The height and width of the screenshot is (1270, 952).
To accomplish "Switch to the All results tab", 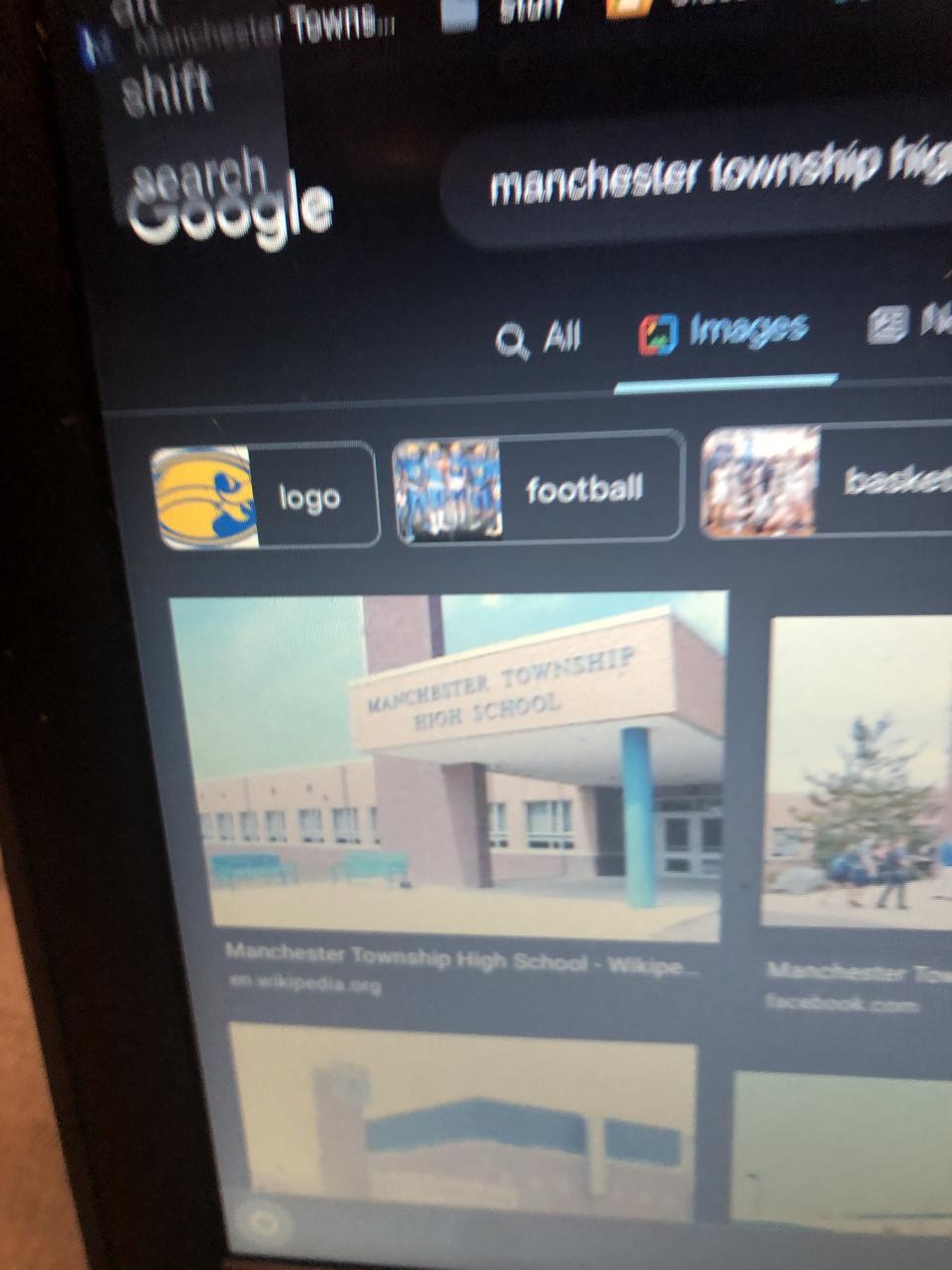I will click(x=539, y=339).
